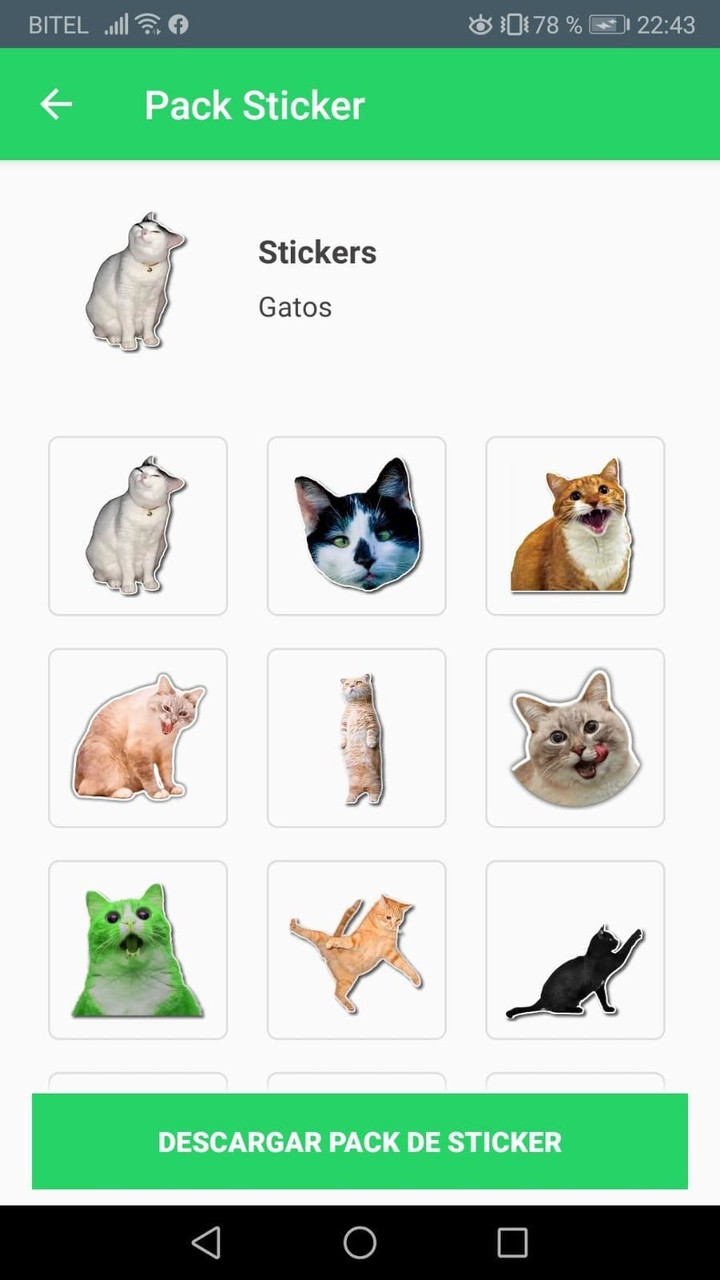Tap the Pack Sticker header title

point(254,104)
